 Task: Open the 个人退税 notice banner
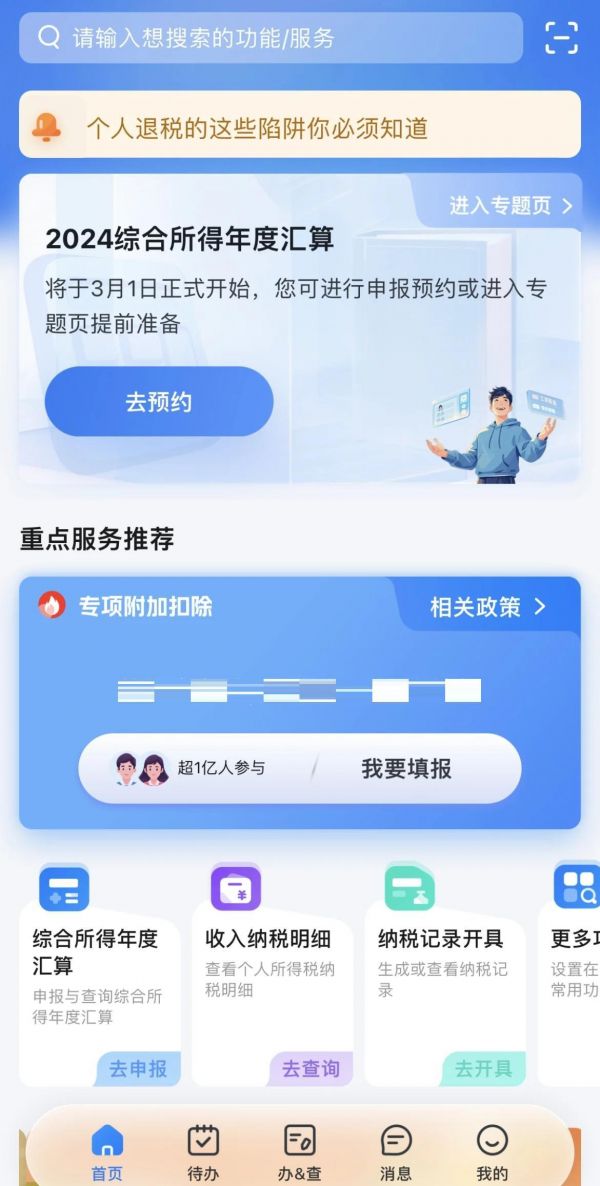[300, 127]
